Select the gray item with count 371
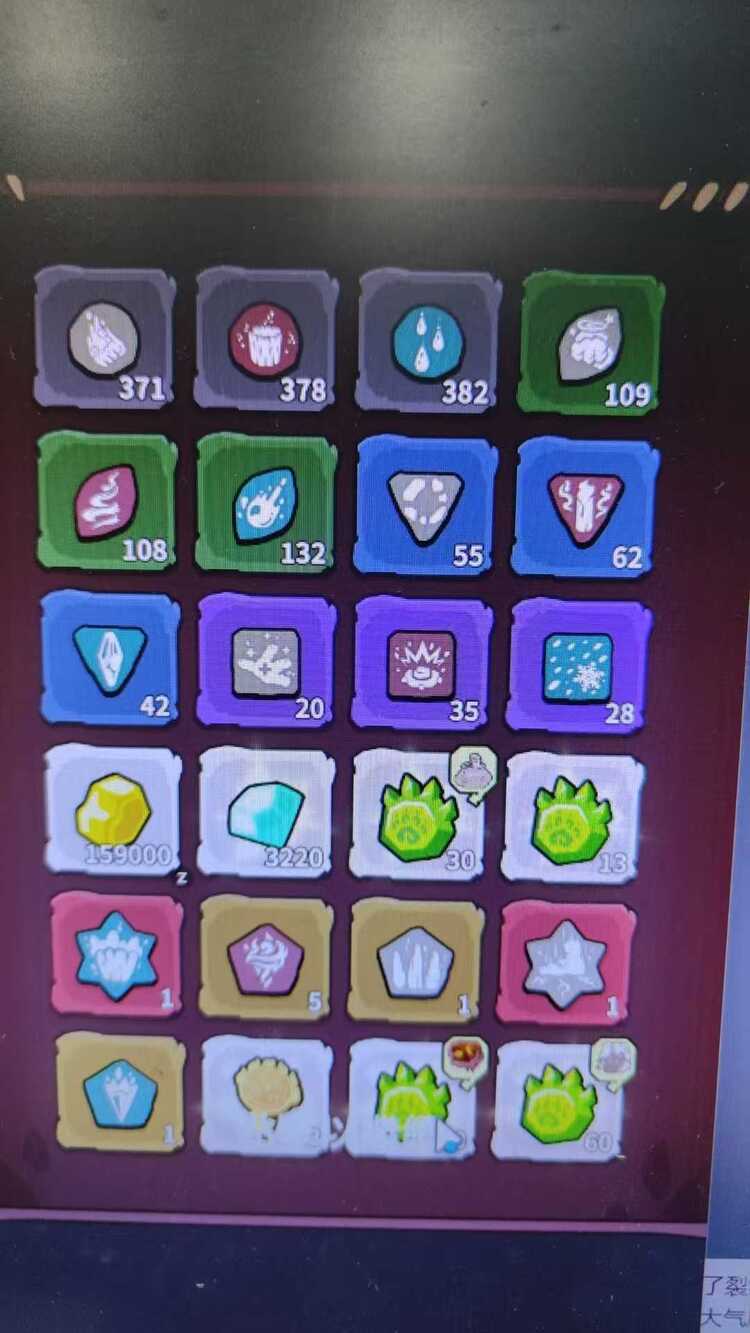750x1333 pixels. coord(104,338)
